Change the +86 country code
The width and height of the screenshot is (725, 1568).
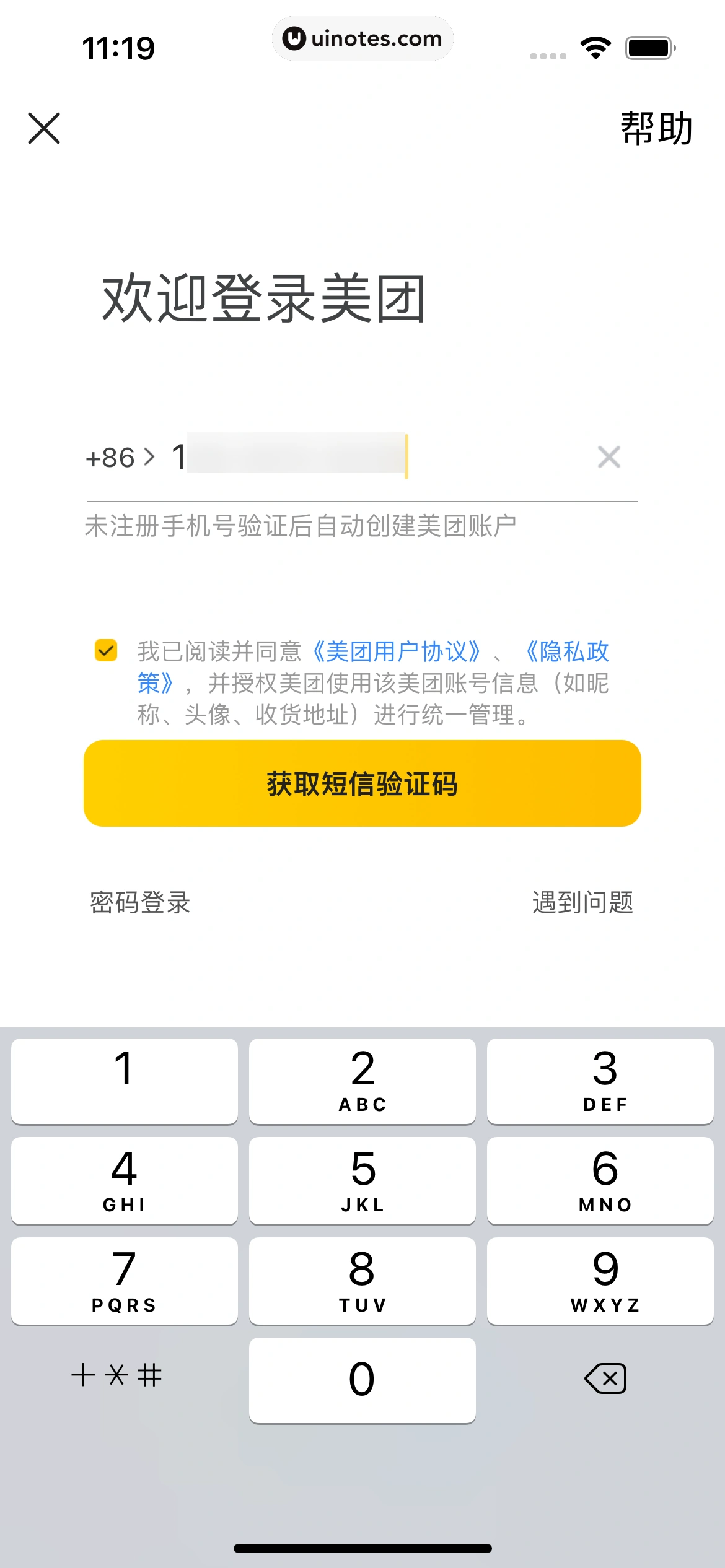120,458
